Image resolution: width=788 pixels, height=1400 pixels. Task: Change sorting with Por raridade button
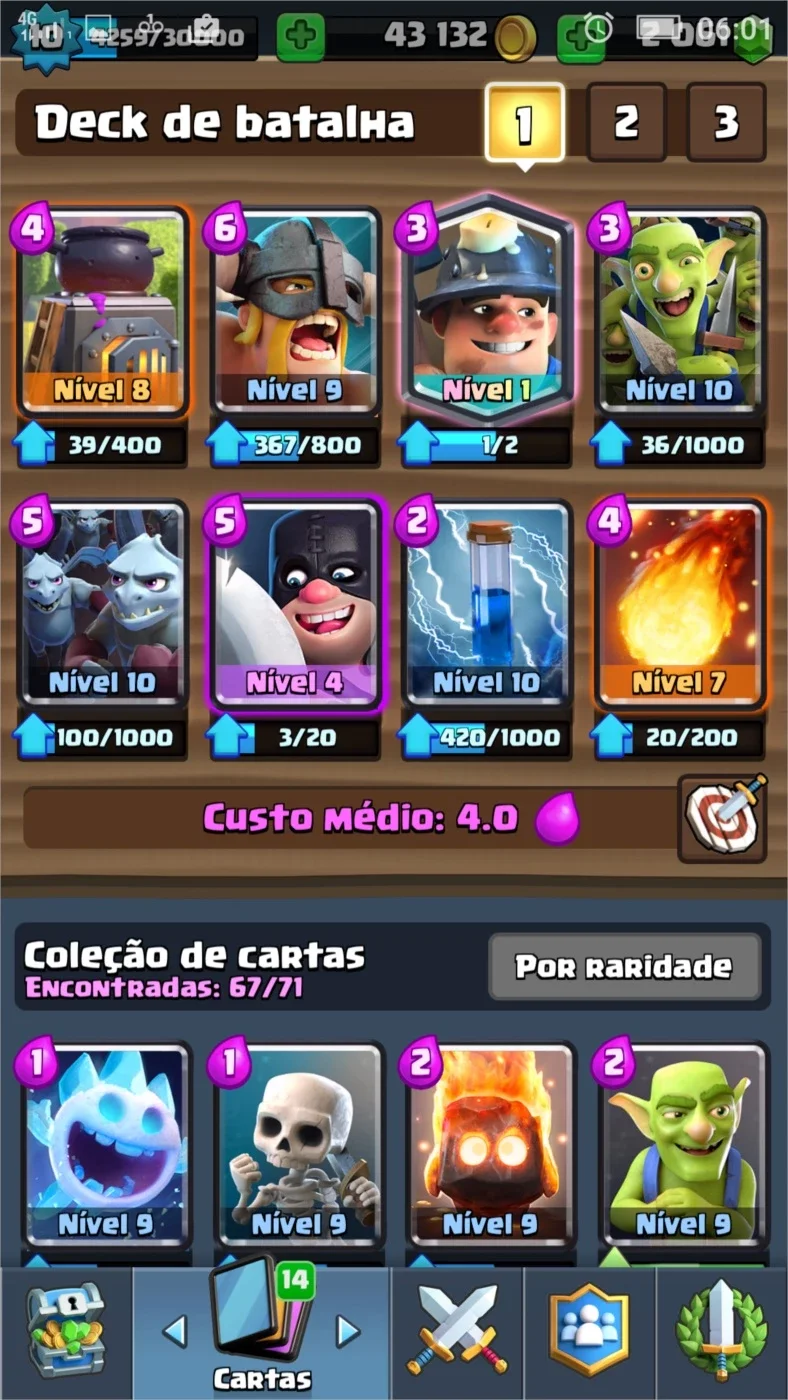click(x=625, y=966)
